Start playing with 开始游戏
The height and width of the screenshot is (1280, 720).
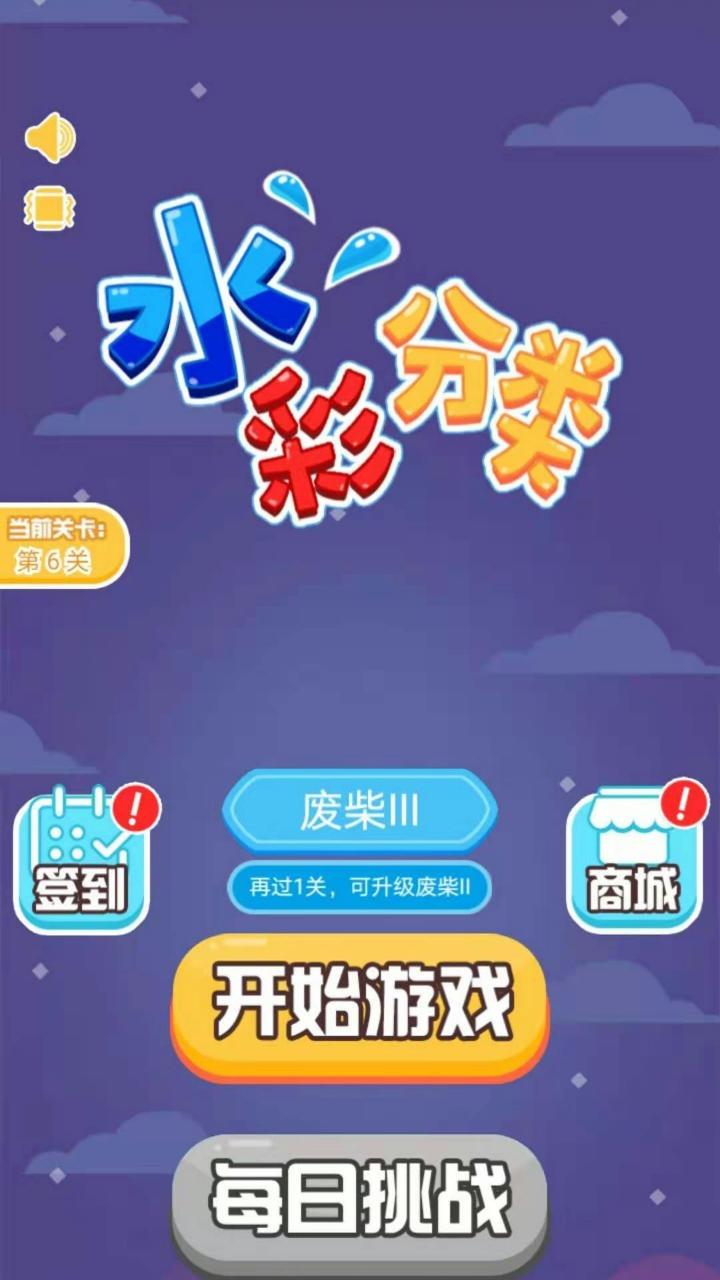tap(360, 1006)
